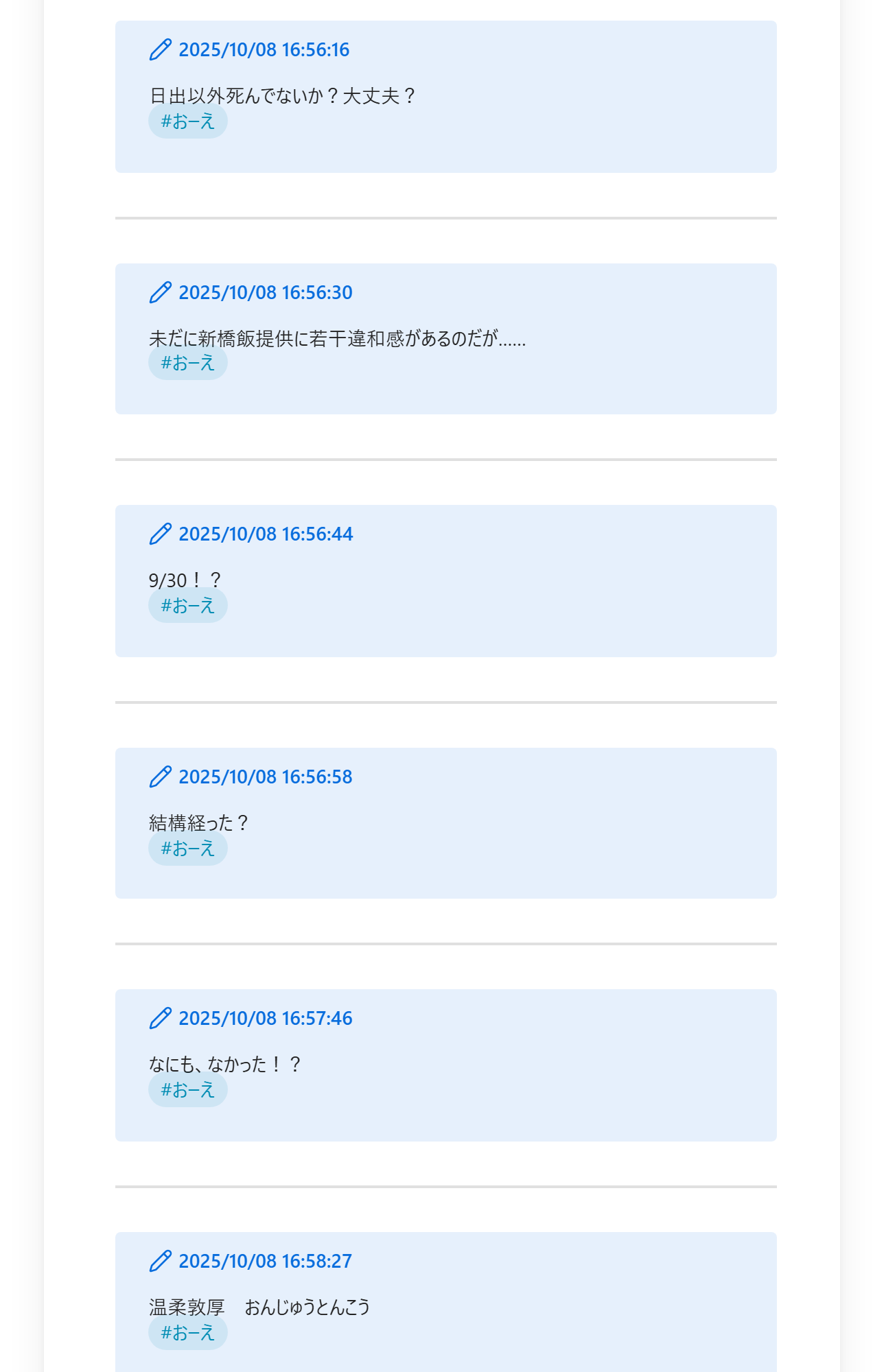Select #おーえ chip under the 新橋飯提供 post
Image resolution: width=873 pixels, height=1372 pixels.
pyautogui.click(x=187, y=363)
